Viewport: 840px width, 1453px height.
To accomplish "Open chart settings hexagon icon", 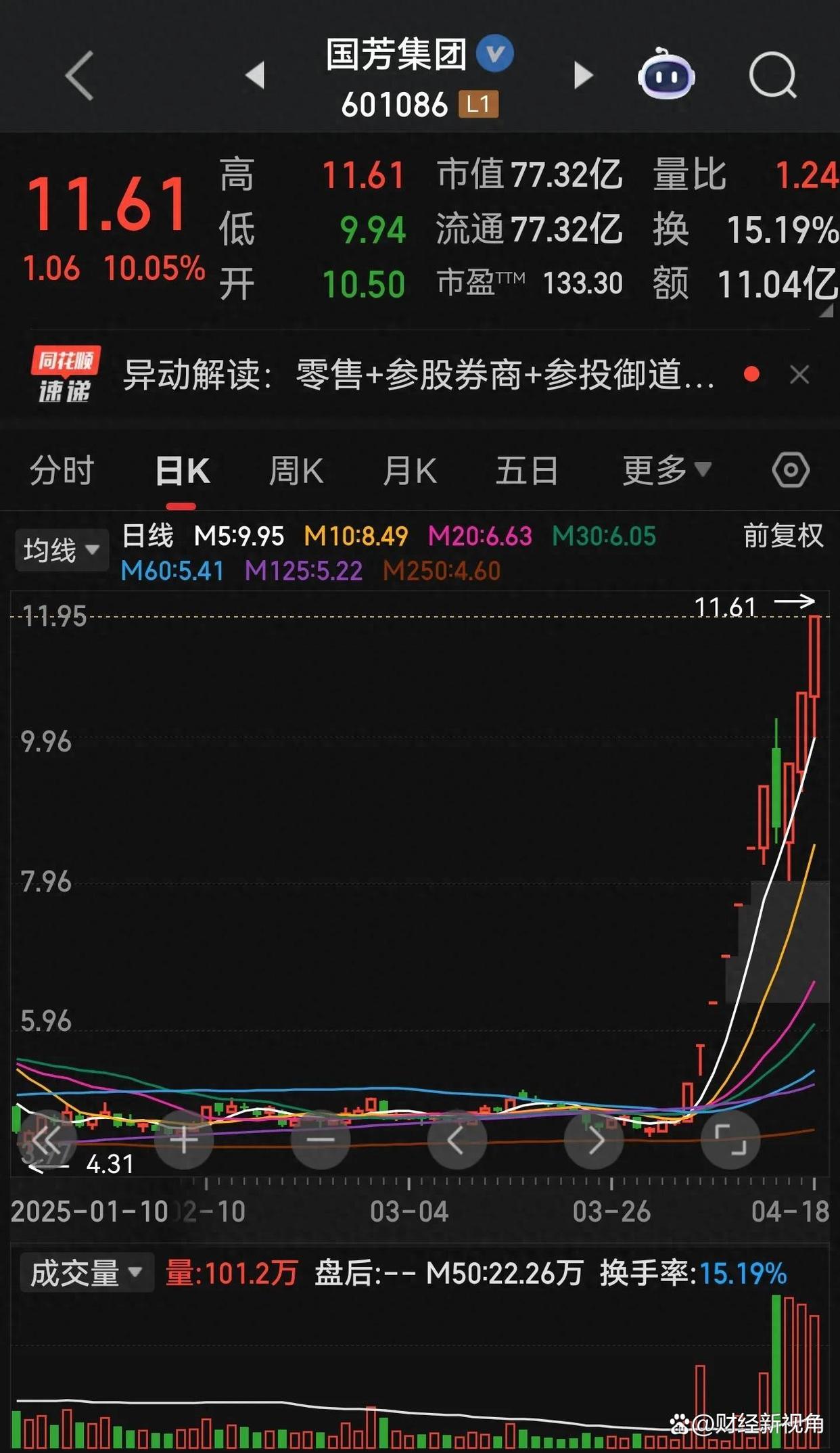I will pyautogui.click(x=791, y=469).
